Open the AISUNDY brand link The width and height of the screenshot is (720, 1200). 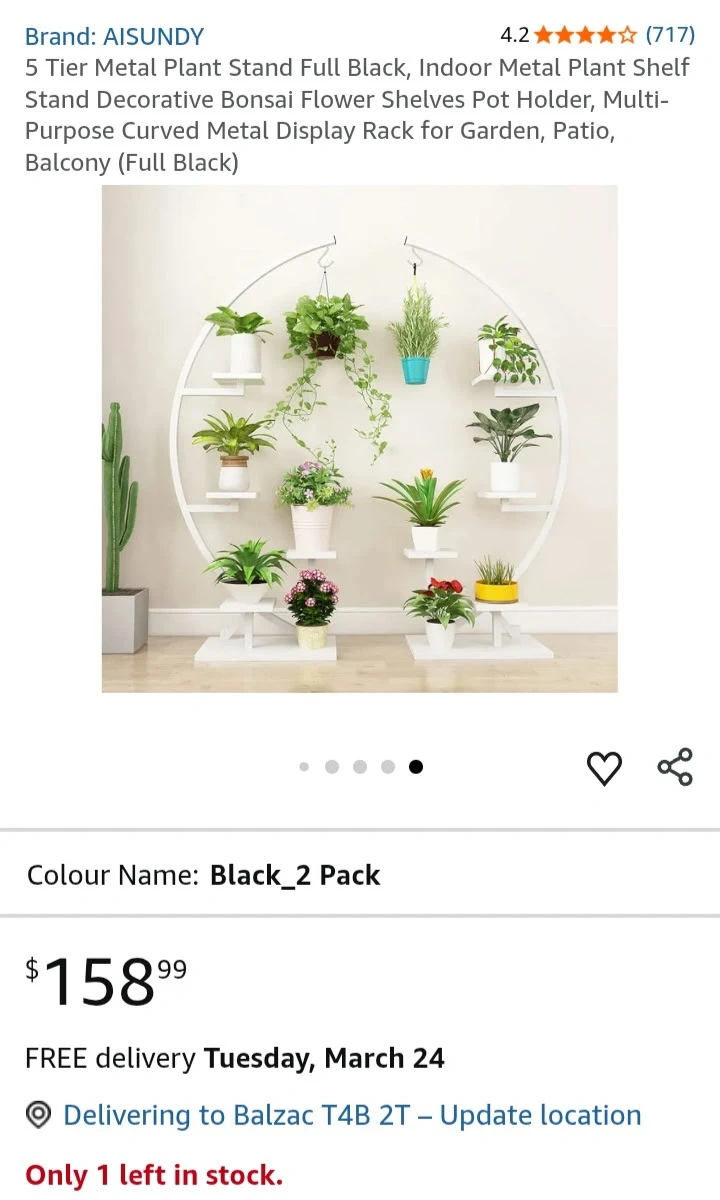tap(114, 37)
